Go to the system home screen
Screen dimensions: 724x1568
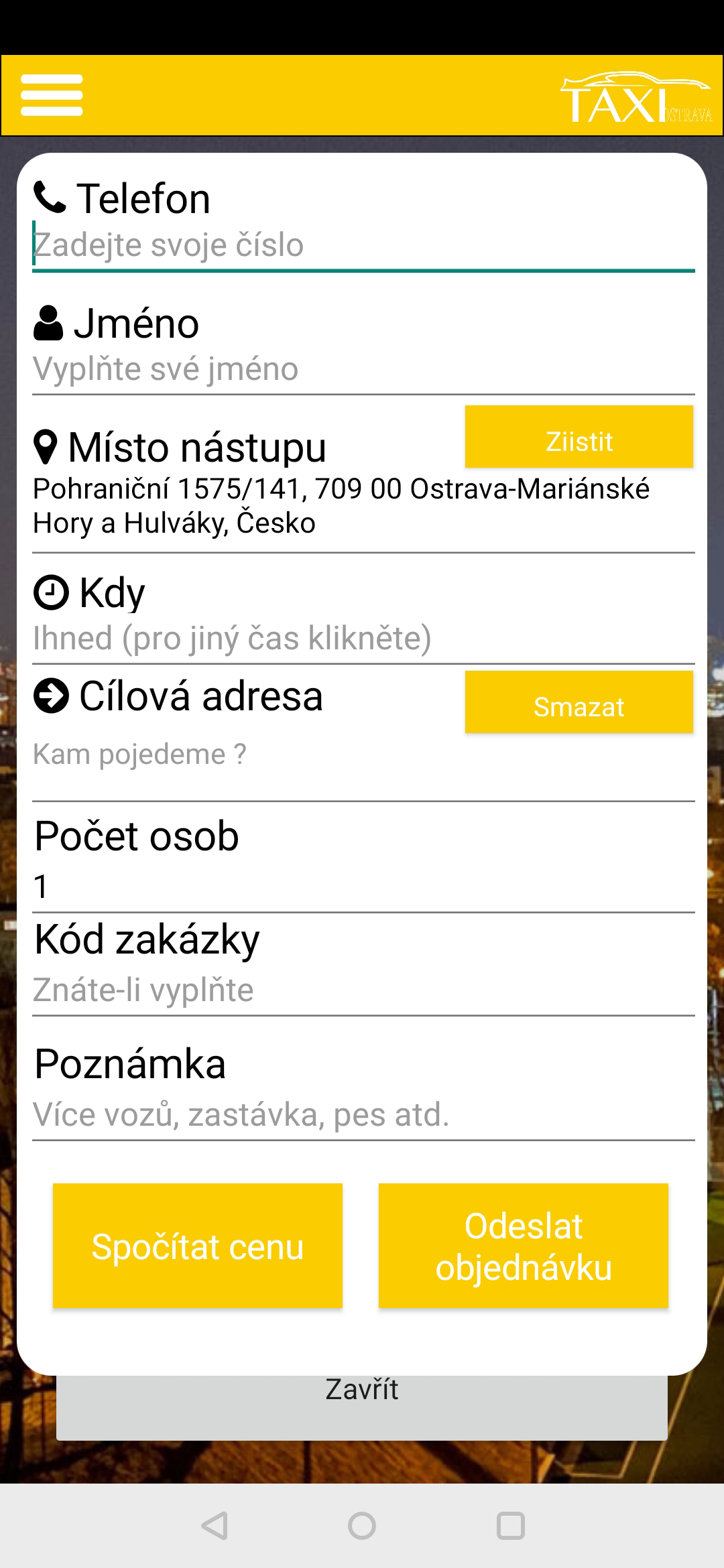click(362, 1526)
